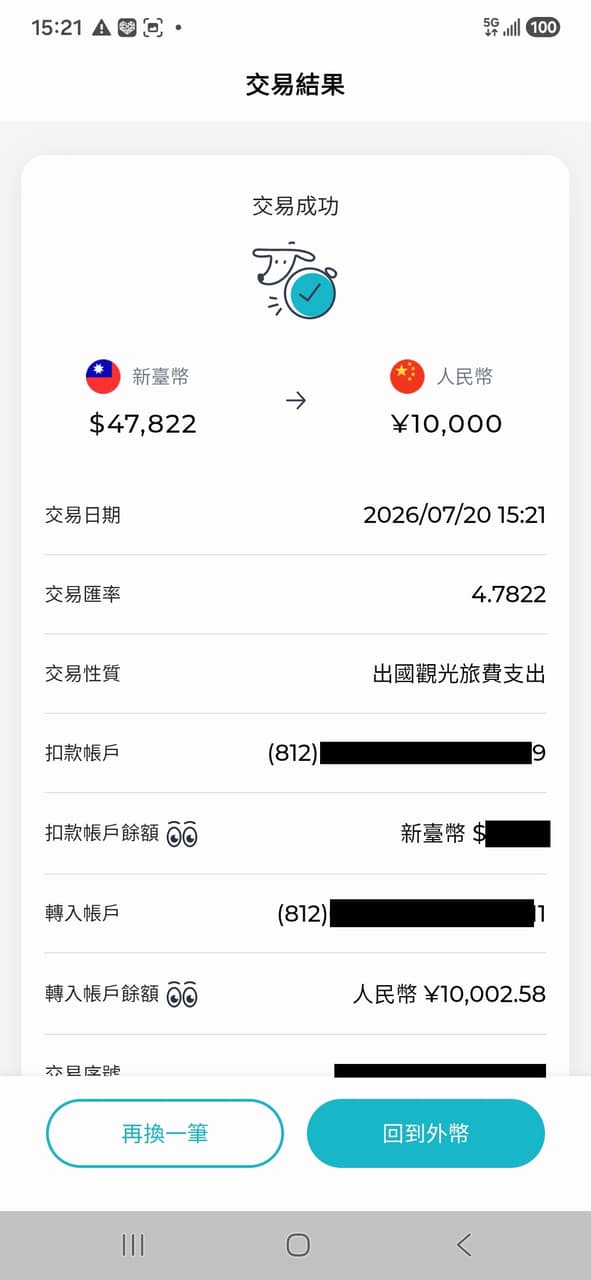This screenshot has width=591, height=1280.
Task: Tap 回到外幣 to return to foreign currency
Action: tap(426, 1133)
